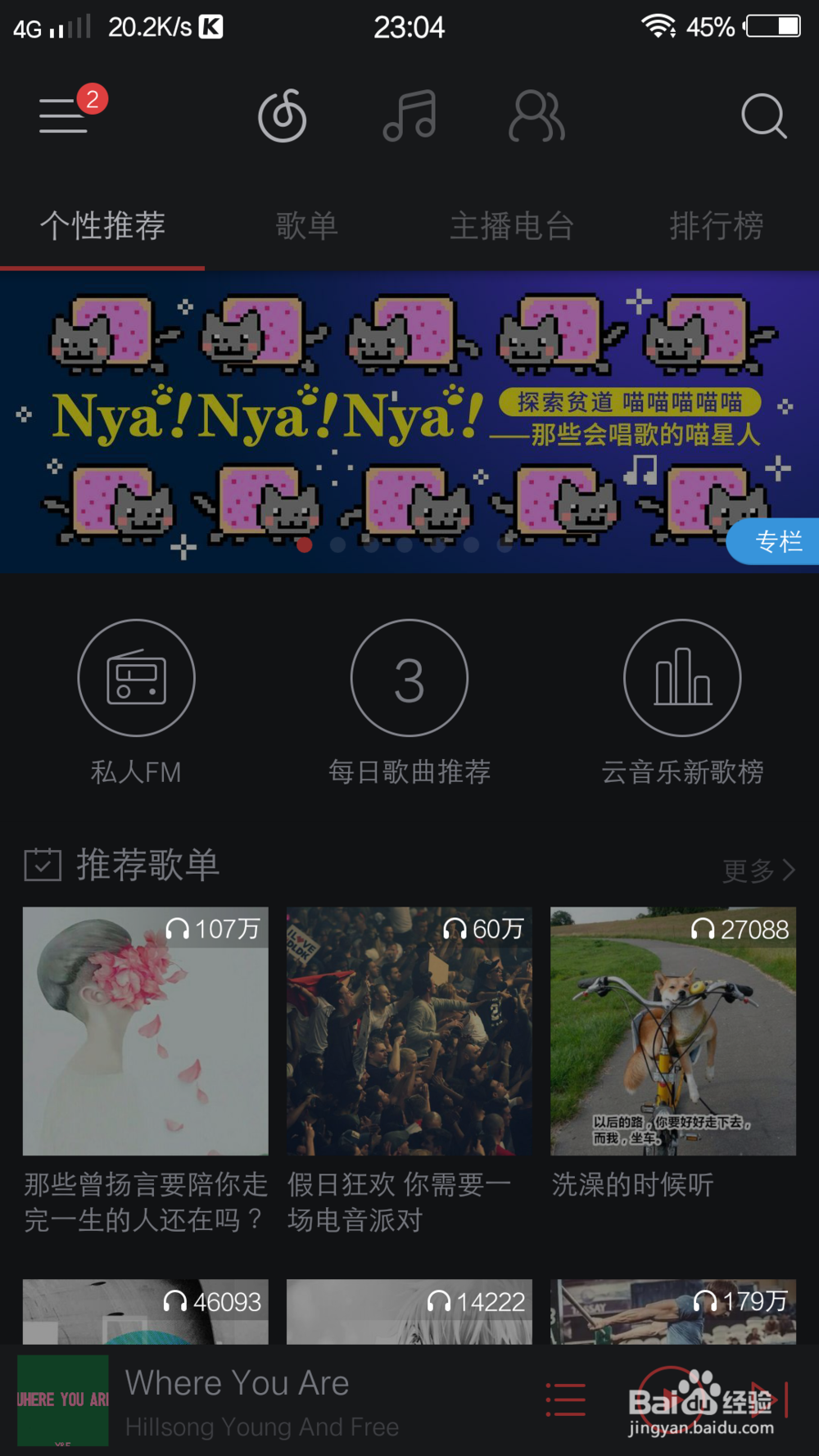Switch to the 主播电台 tab
Screen dimensions: 819x1456
click(512, 227)
